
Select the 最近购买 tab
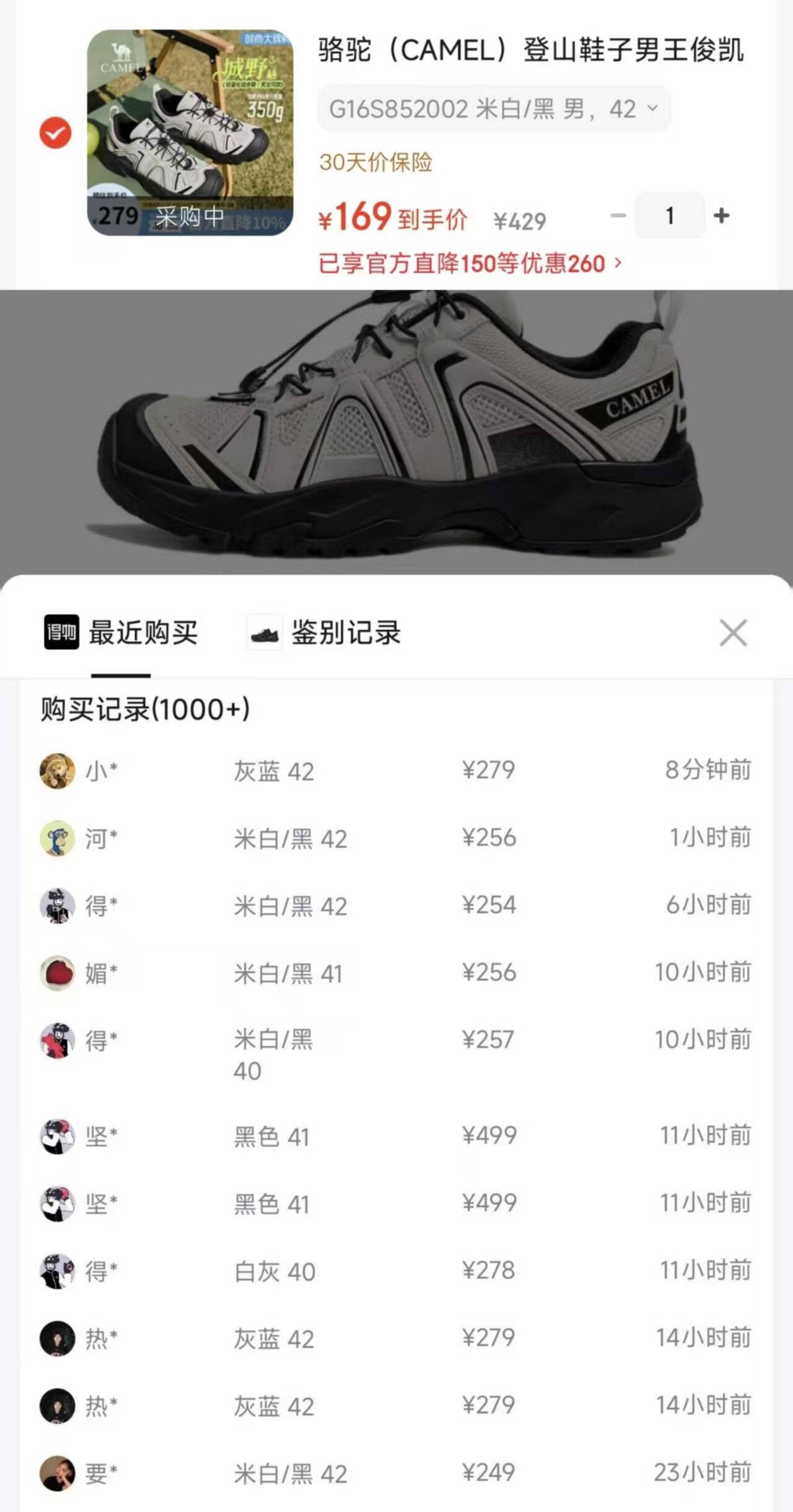[121, 632]
